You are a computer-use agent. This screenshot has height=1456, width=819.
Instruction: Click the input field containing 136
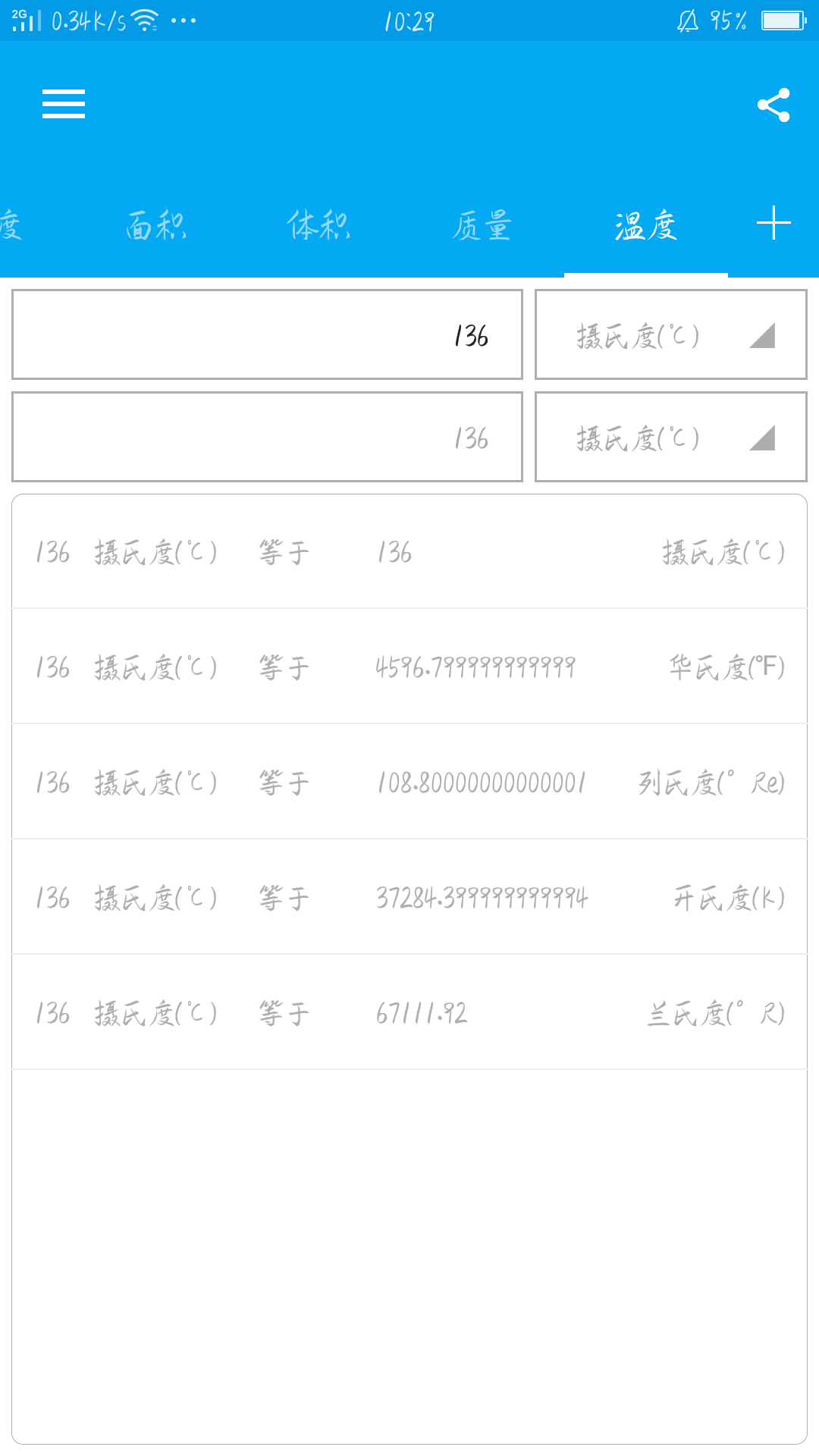pos(267,334)
